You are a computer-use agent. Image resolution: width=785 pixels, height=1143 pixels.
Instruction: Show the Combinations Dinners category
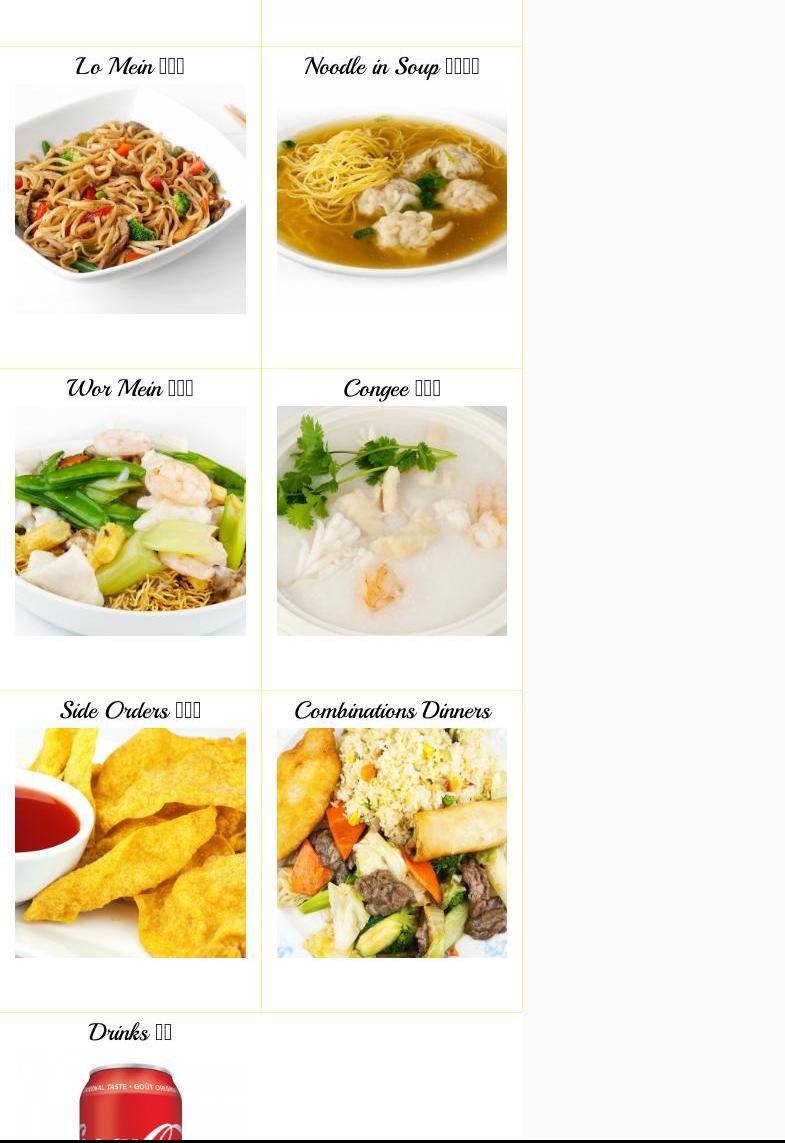(391, 842)
